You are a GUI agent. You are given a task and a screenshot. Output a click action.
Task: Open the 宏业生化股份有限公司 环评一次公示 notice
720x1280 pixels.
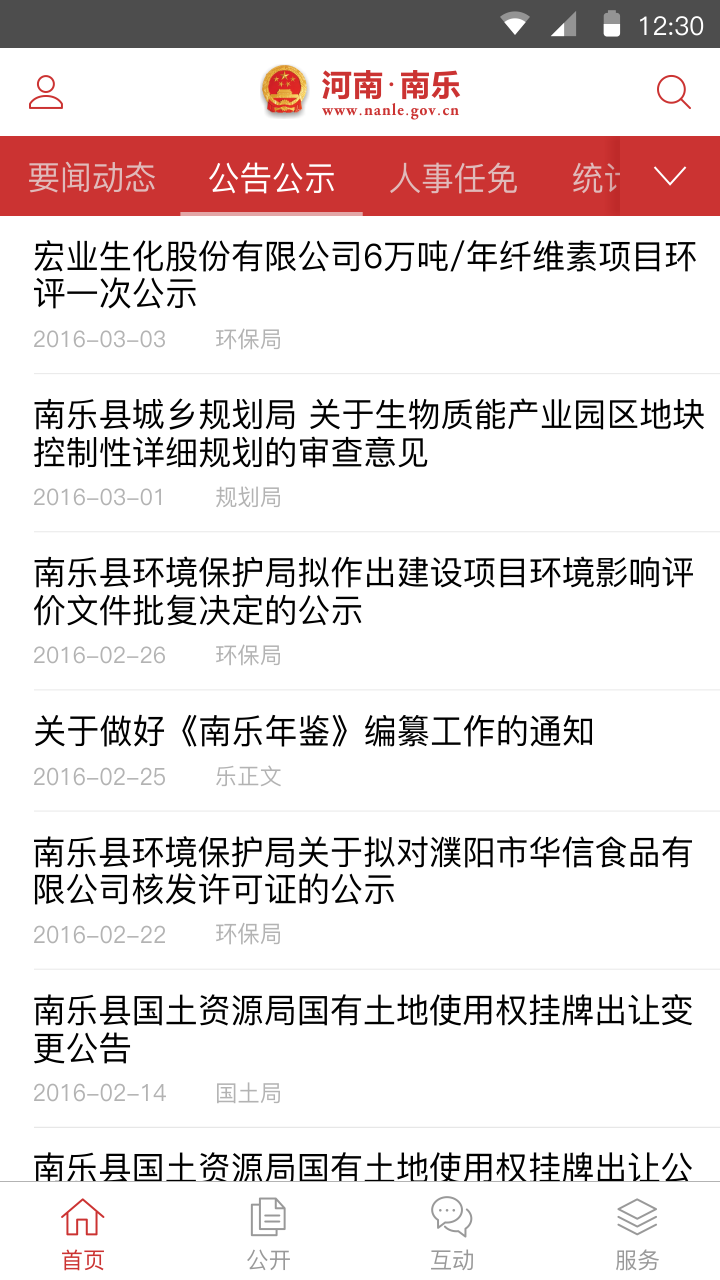pos(360,295)
